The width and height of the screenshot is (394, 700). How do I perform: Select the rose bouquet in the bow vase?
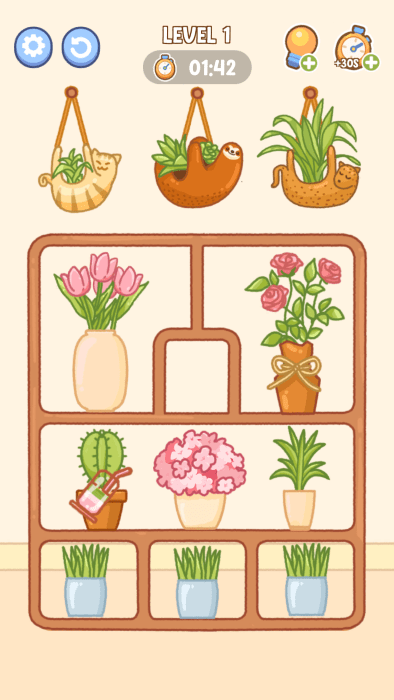coord(296,333)
